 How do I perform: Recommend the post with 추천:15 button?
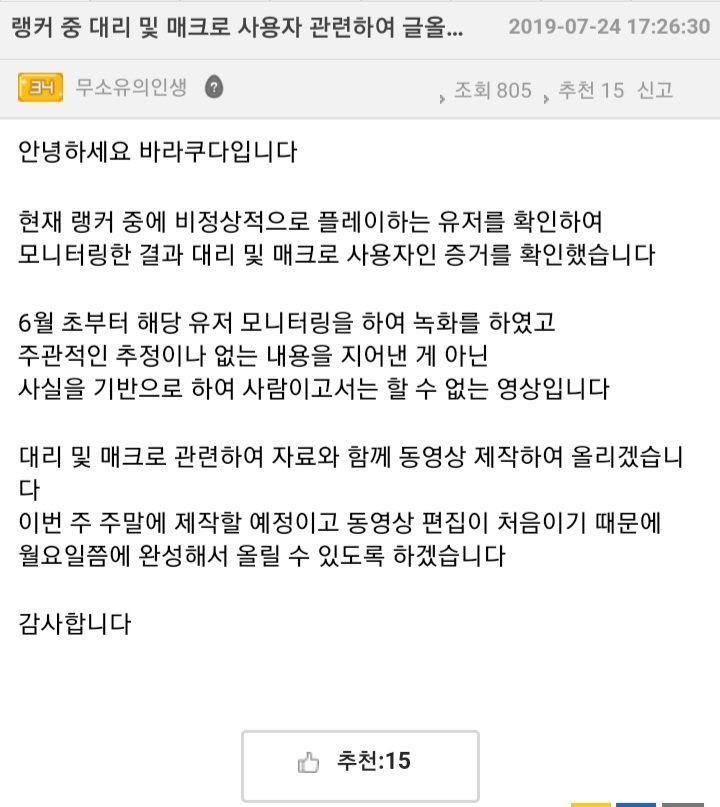pyautogui.click(x=359, y=761)
